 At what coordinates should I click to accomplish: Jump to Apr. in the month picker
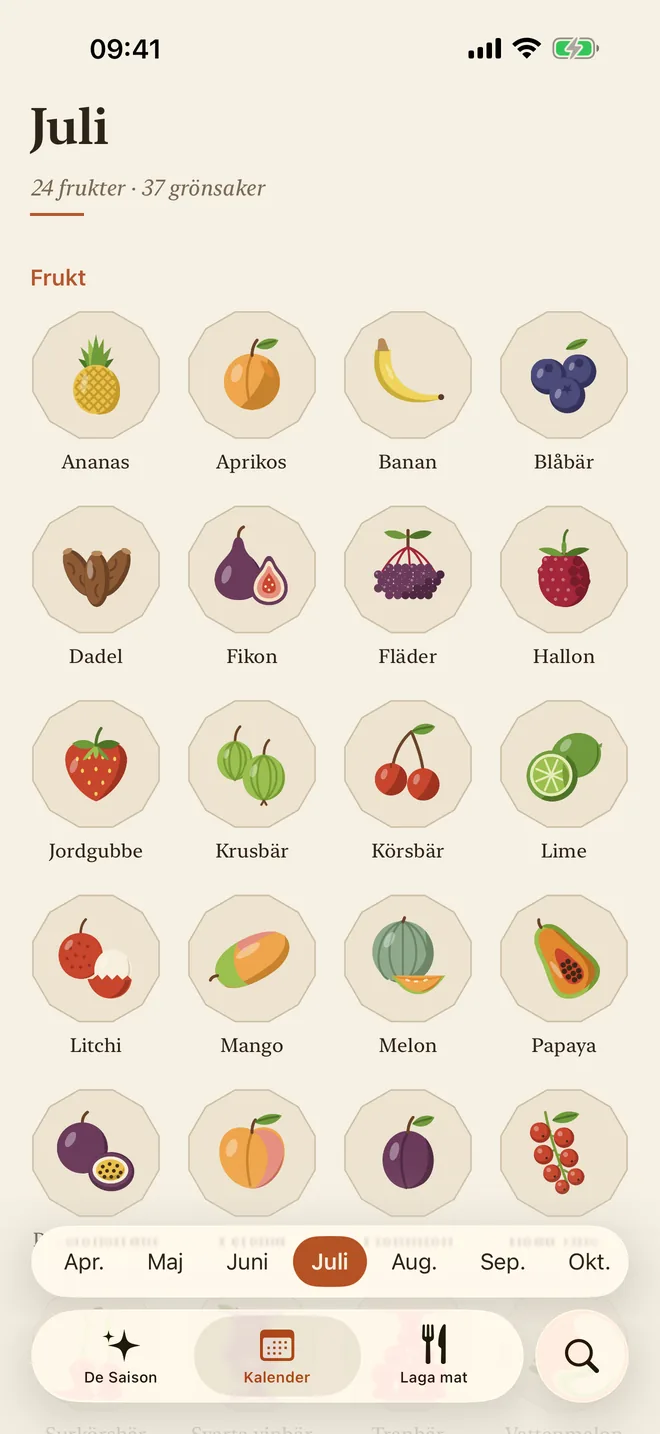[84, 1262]
